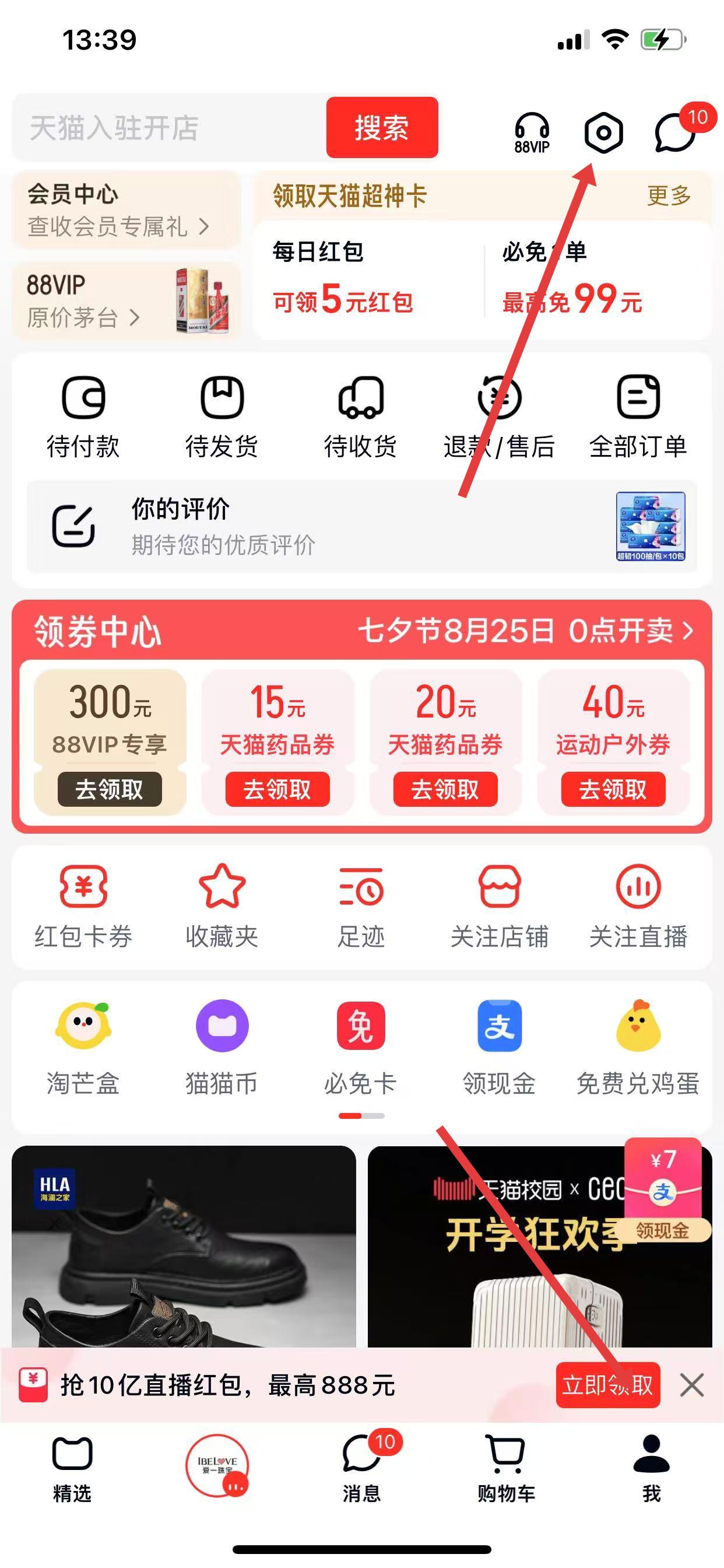Open 88VIP customer service headset
The width and height of the screenshot is (724, 1568).
click(532, 132)
